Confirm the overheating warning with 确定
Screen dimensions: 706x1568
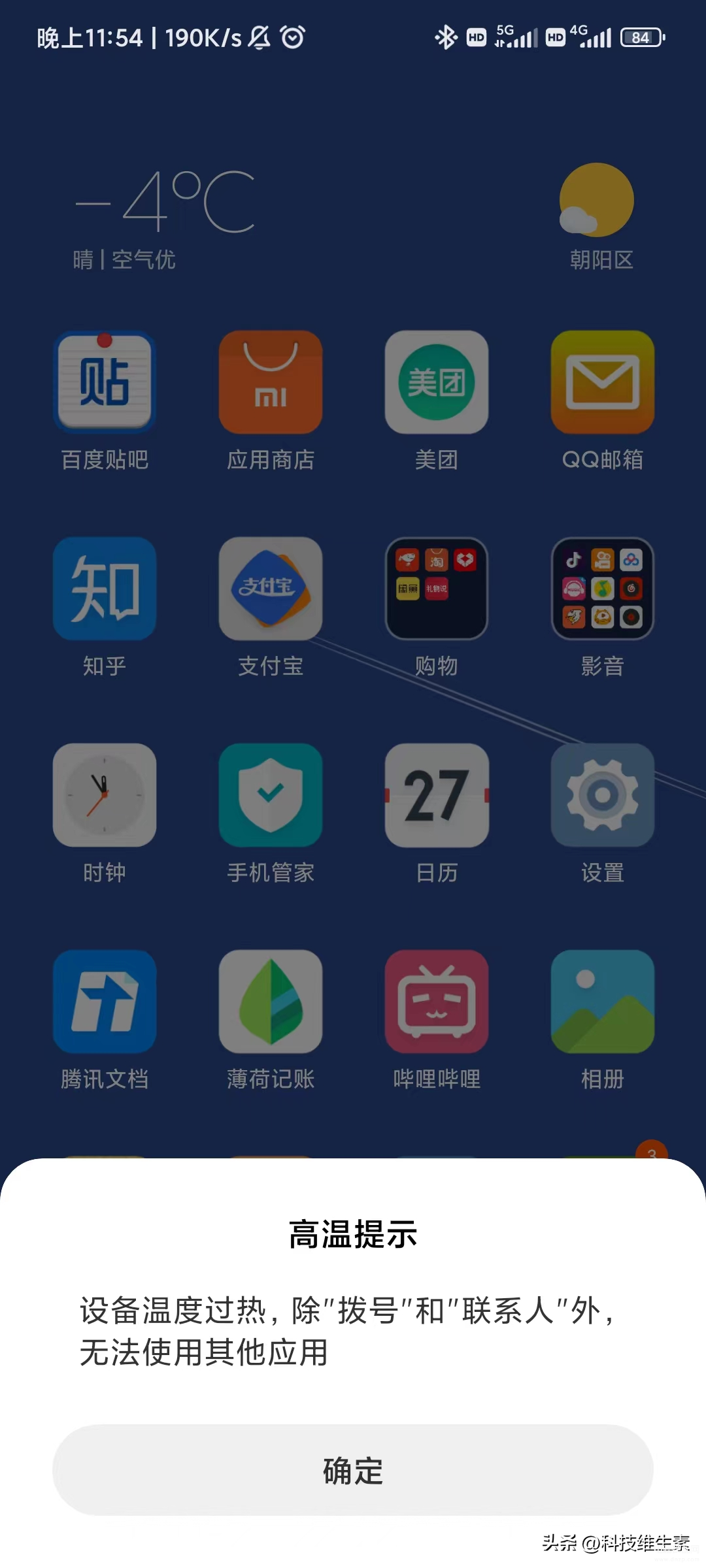coord(353,1470)
